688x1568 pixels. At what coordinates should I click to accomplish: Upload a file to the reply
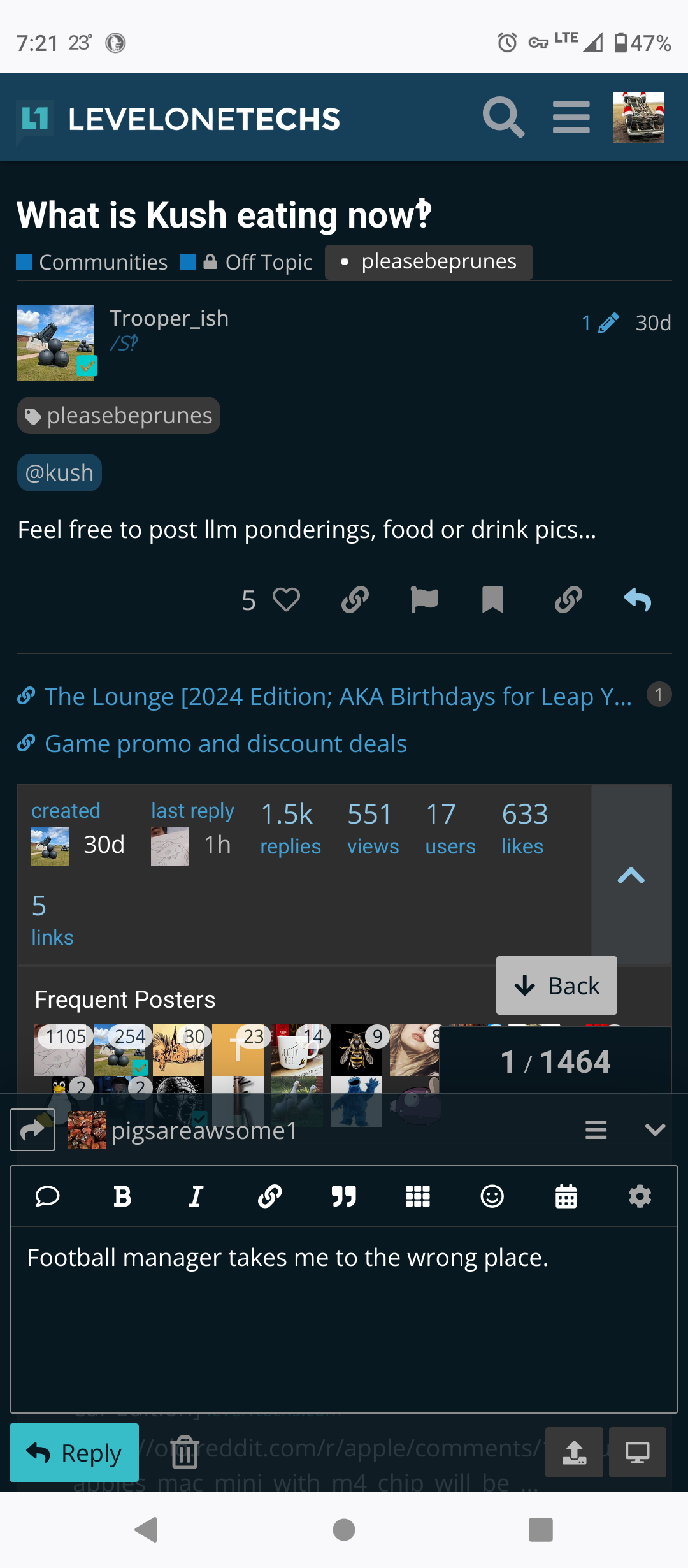[574, 1453]
